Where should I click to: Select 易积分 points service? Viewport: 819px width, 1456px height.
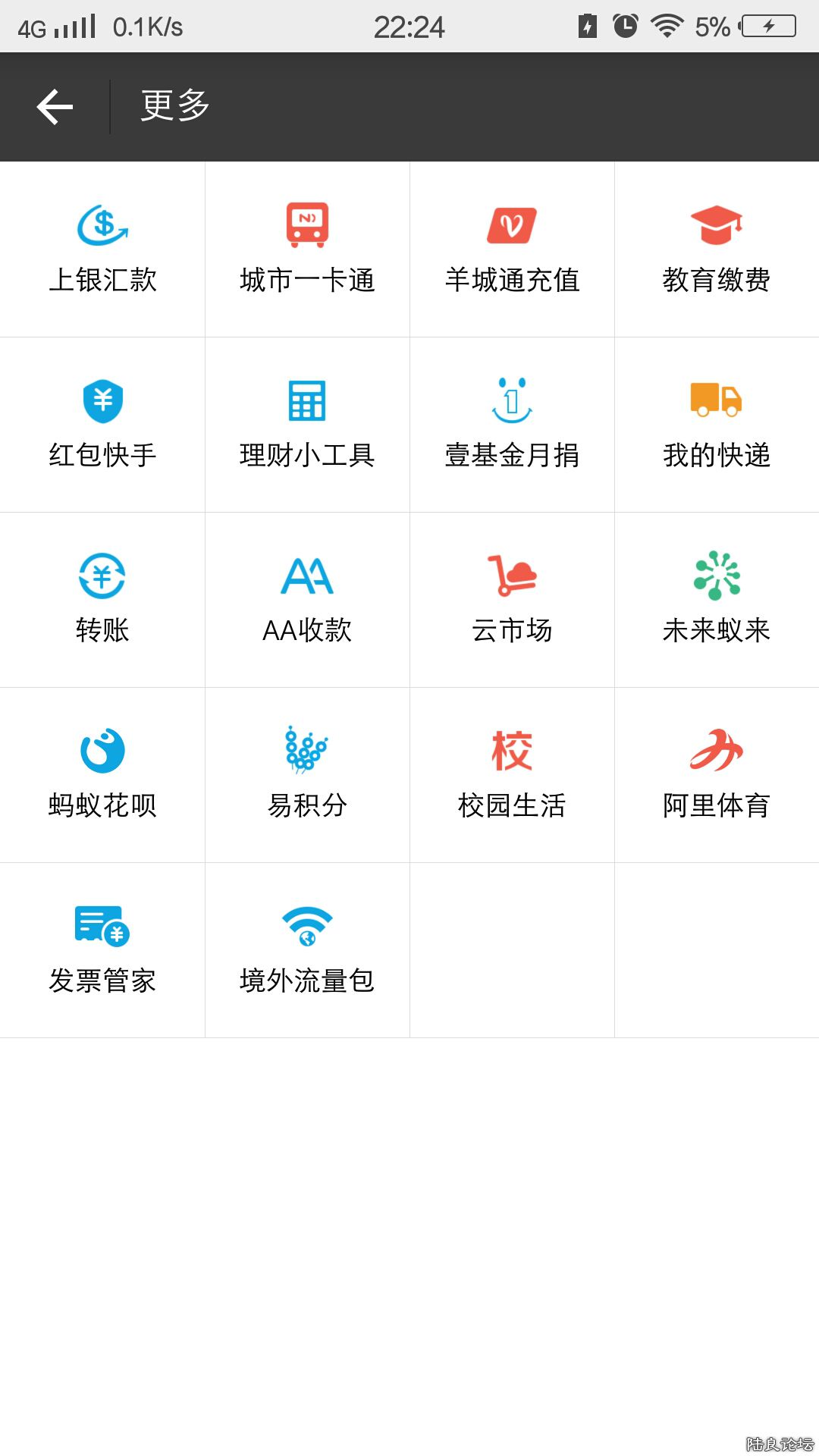(x=307, y=774)
